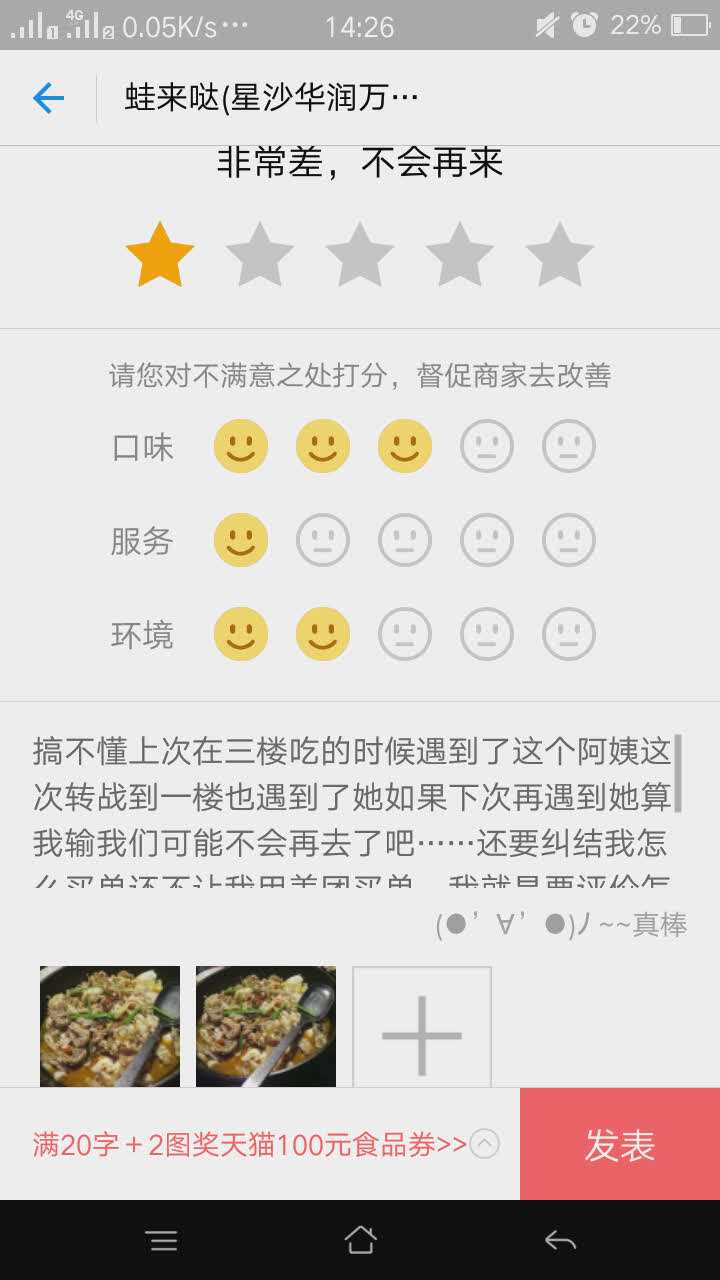Set the overall rating to five stars
This screenshot has width=720, height=1280.
click(x=559, y=256)
